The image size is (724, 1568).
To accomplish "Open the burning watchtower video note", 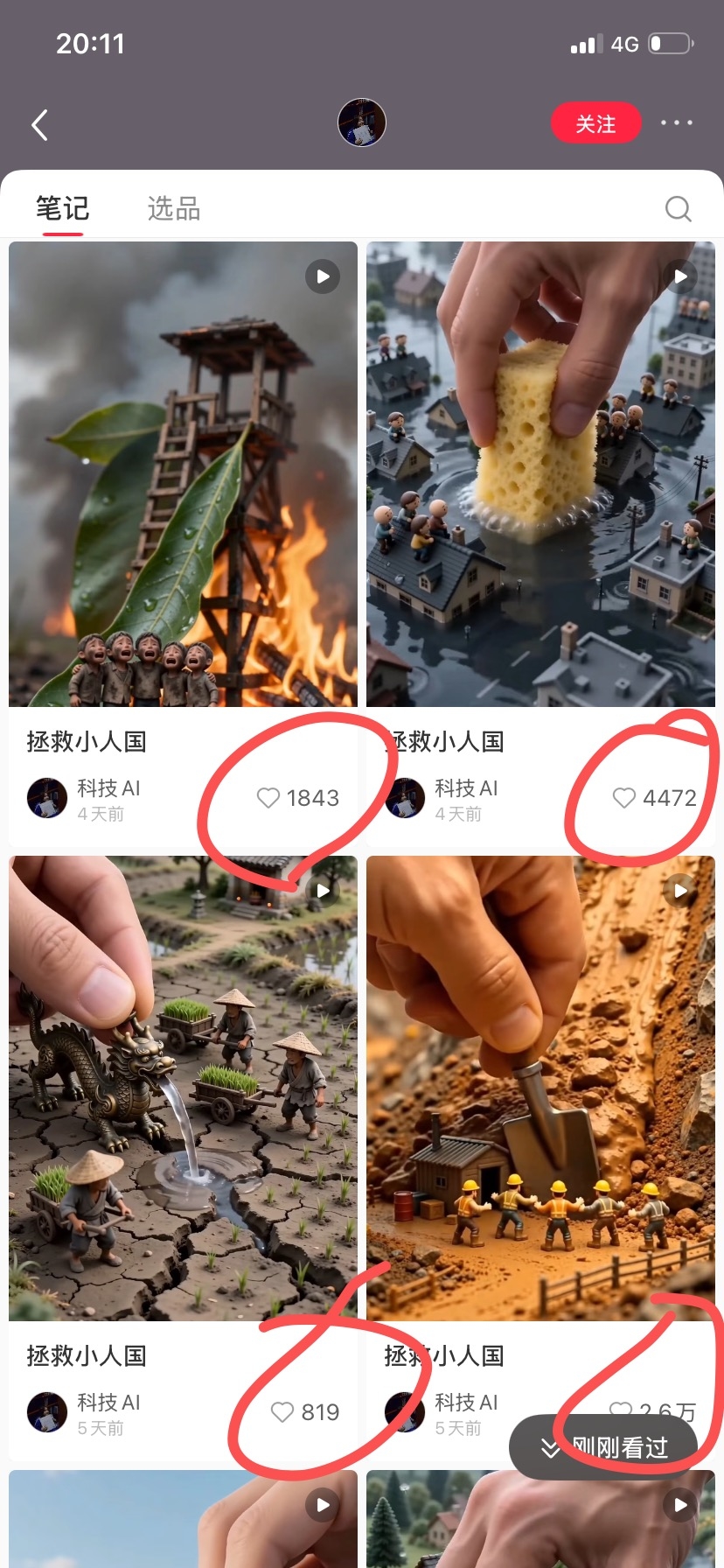I will tap(183, 473).
